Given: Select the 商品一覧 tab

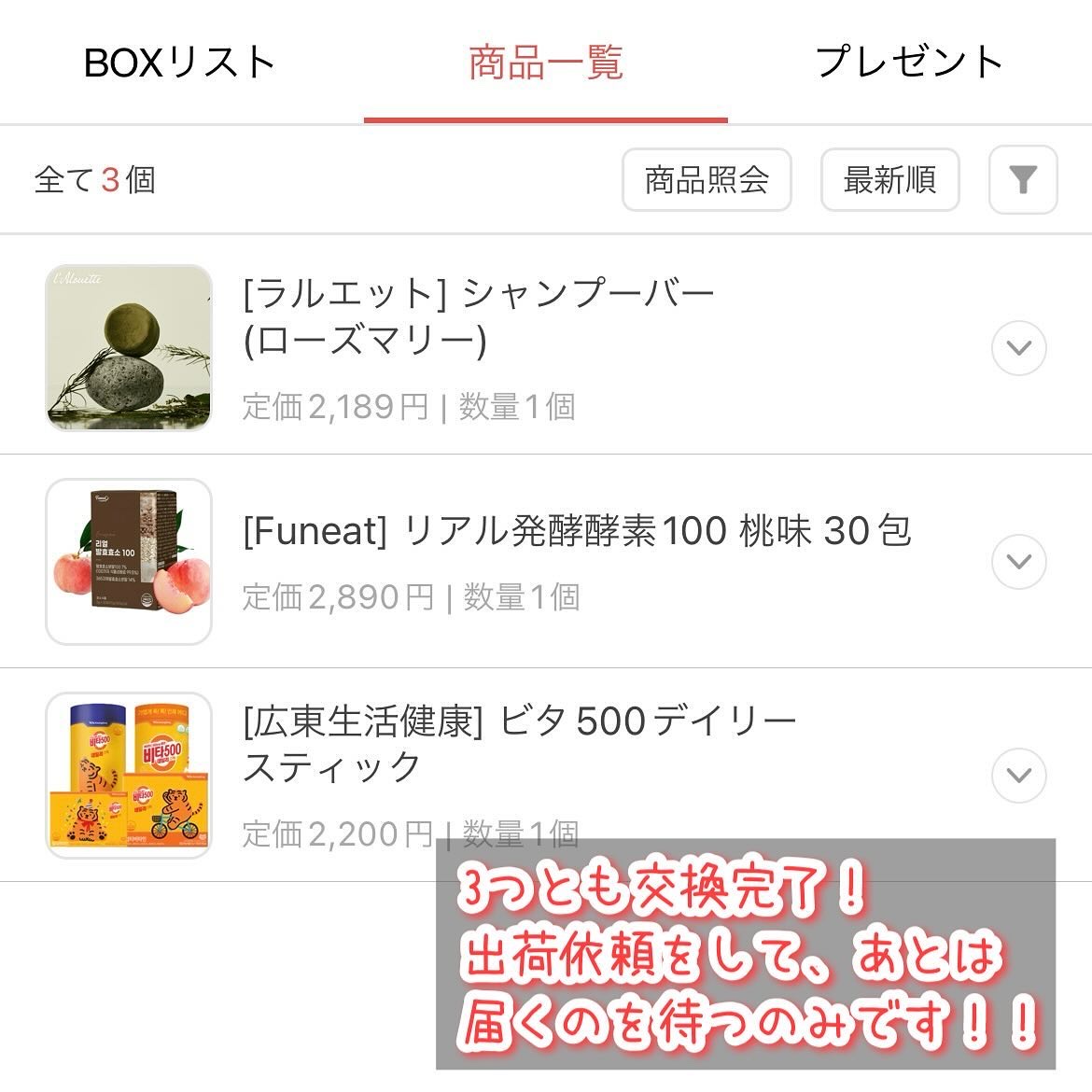Looking at the screenshot, I should tap(545, 63).
